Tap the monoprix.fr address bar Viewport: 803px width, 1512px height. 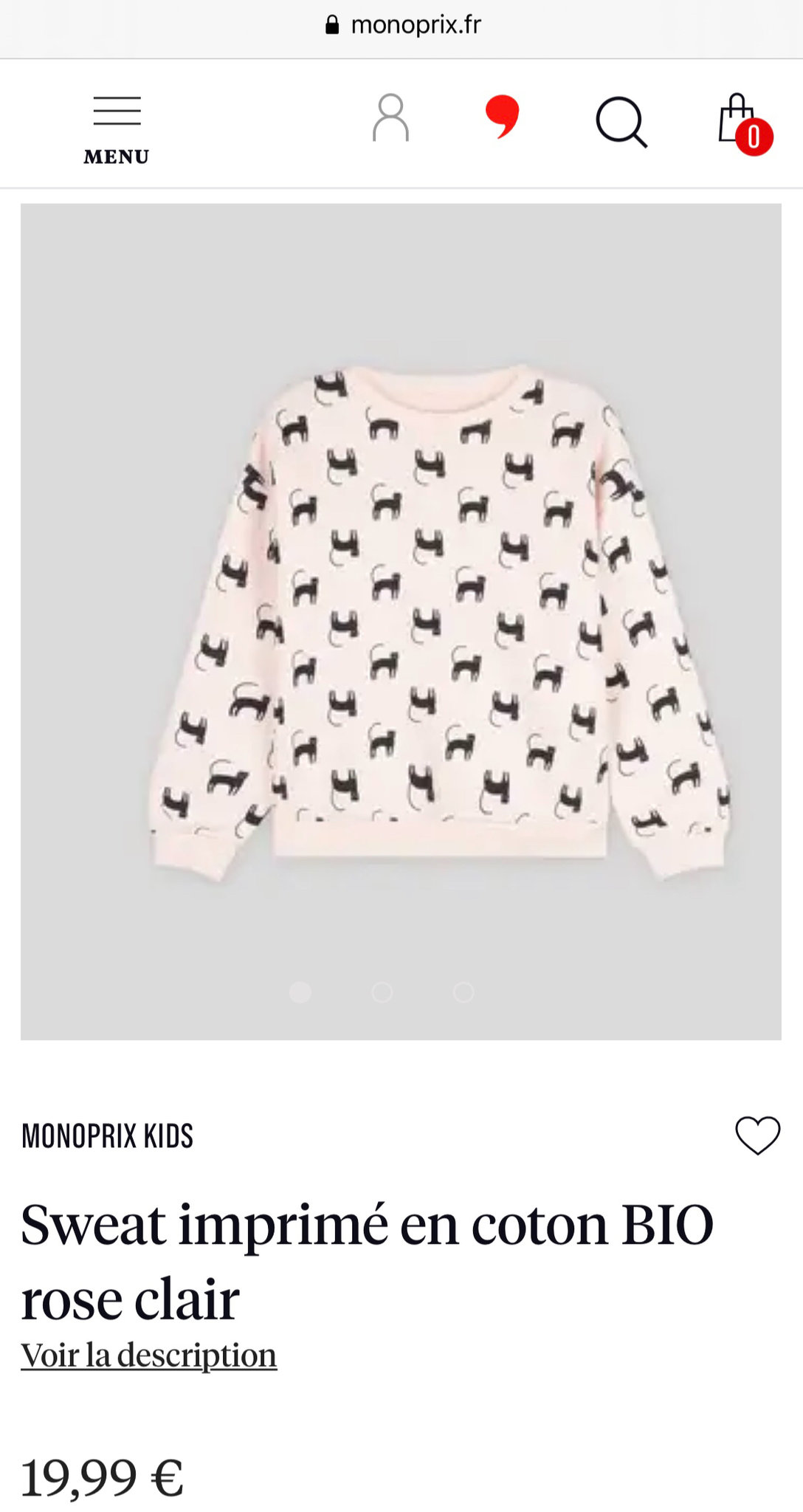pyautogui.click(x=401, y=25)
